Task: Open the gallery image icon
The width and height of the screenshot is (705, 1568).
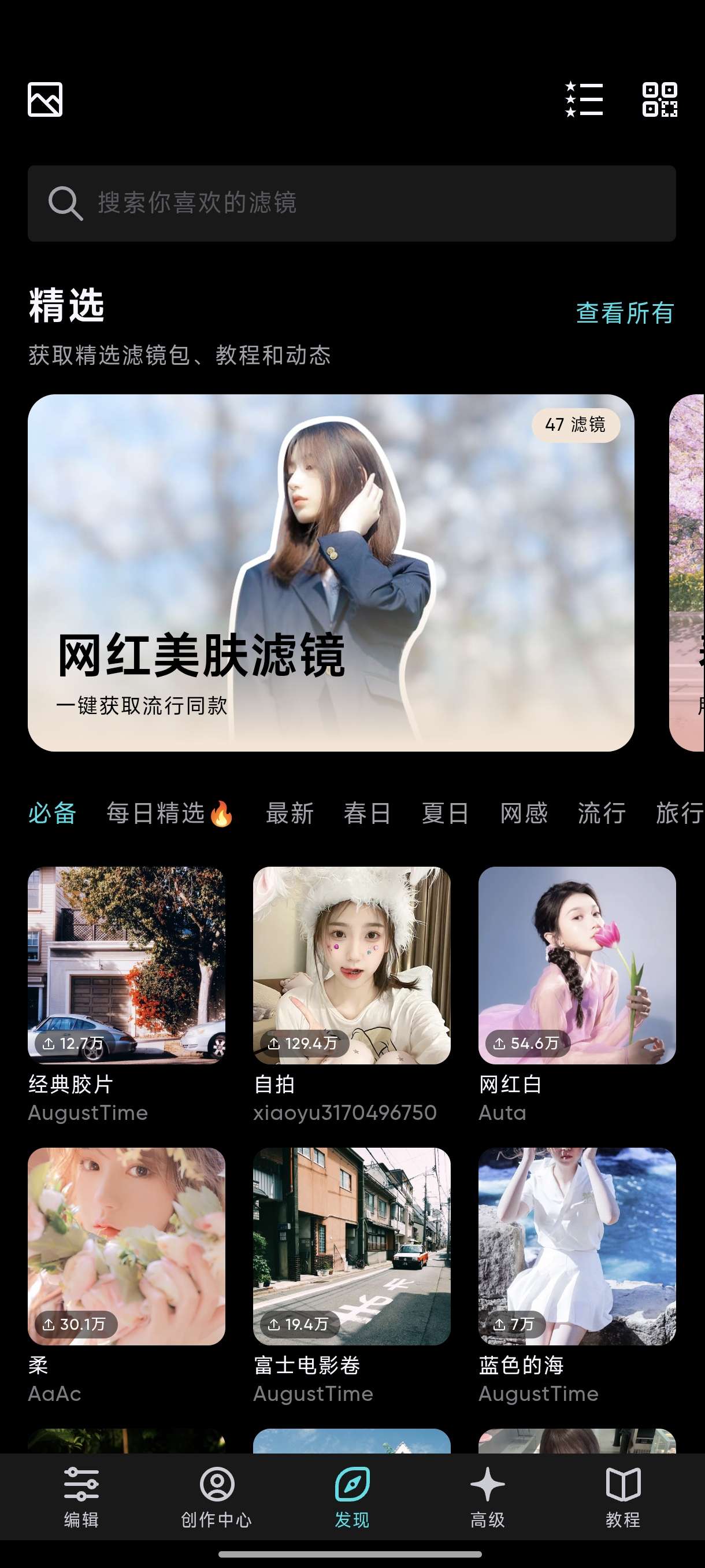Action: (x=45, y=99)
